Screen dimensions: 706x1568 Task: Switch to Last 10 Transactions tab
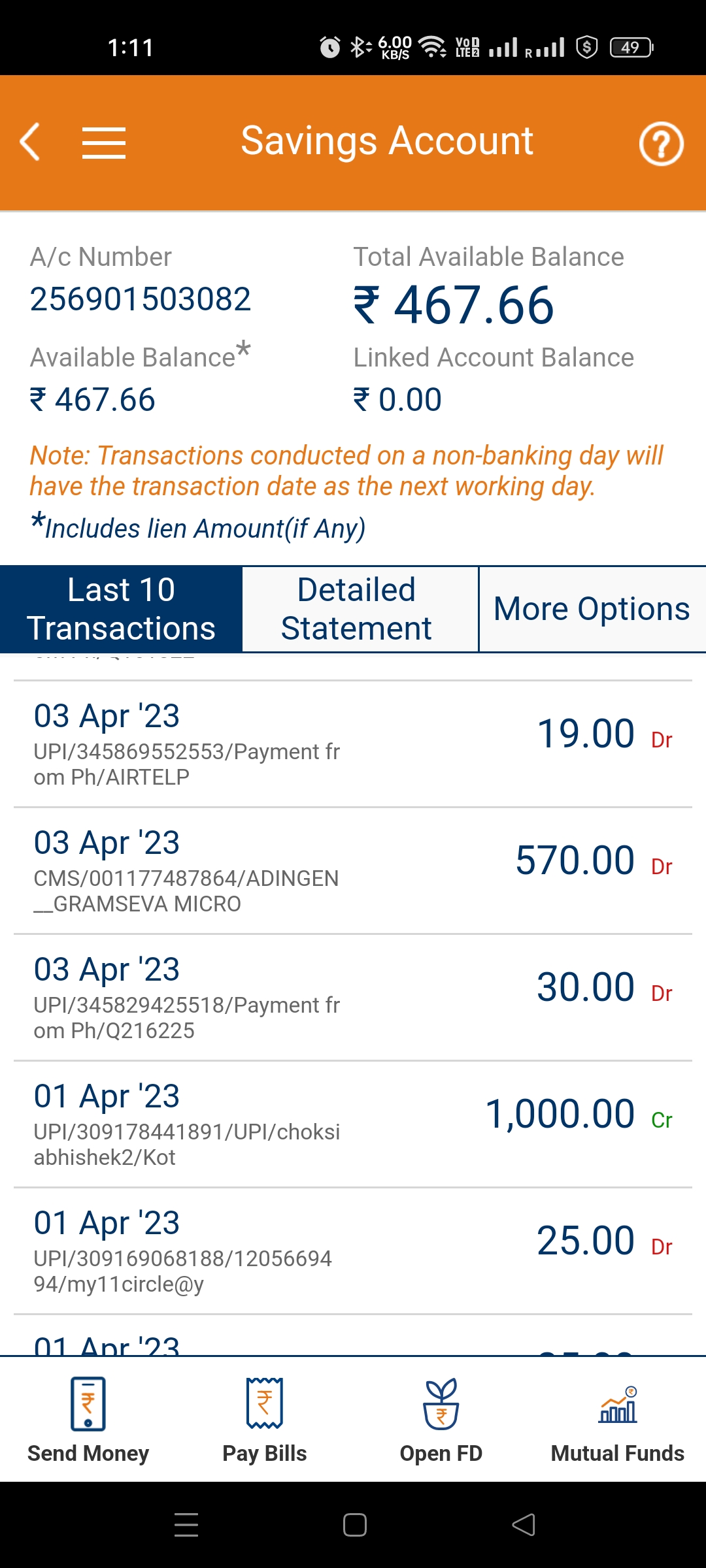121,609
